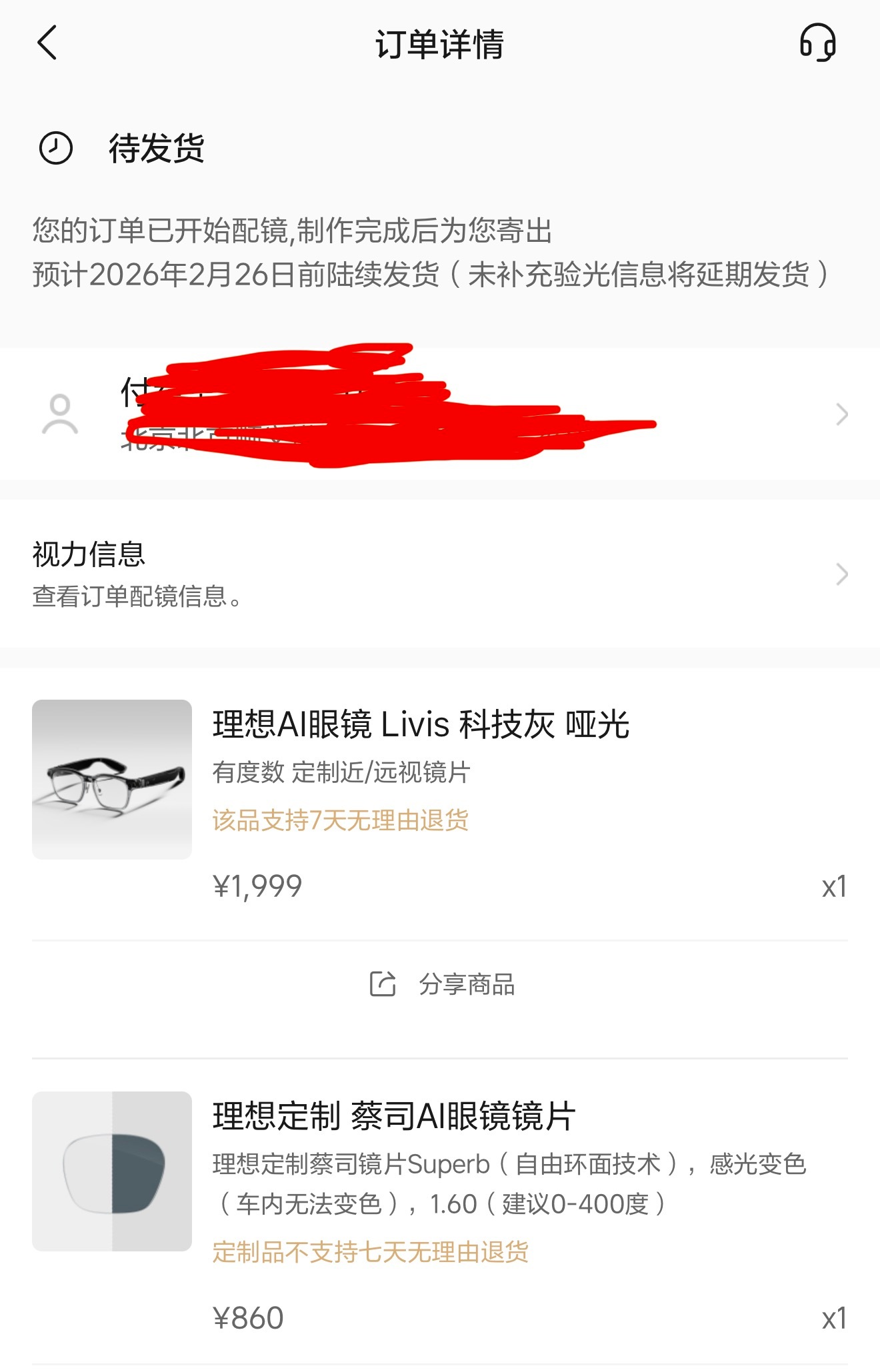Click the 该品支持7天无理由退货 policy link
Screen dimensions: 880x1372
pyautogui.click(x=342, y=822)
